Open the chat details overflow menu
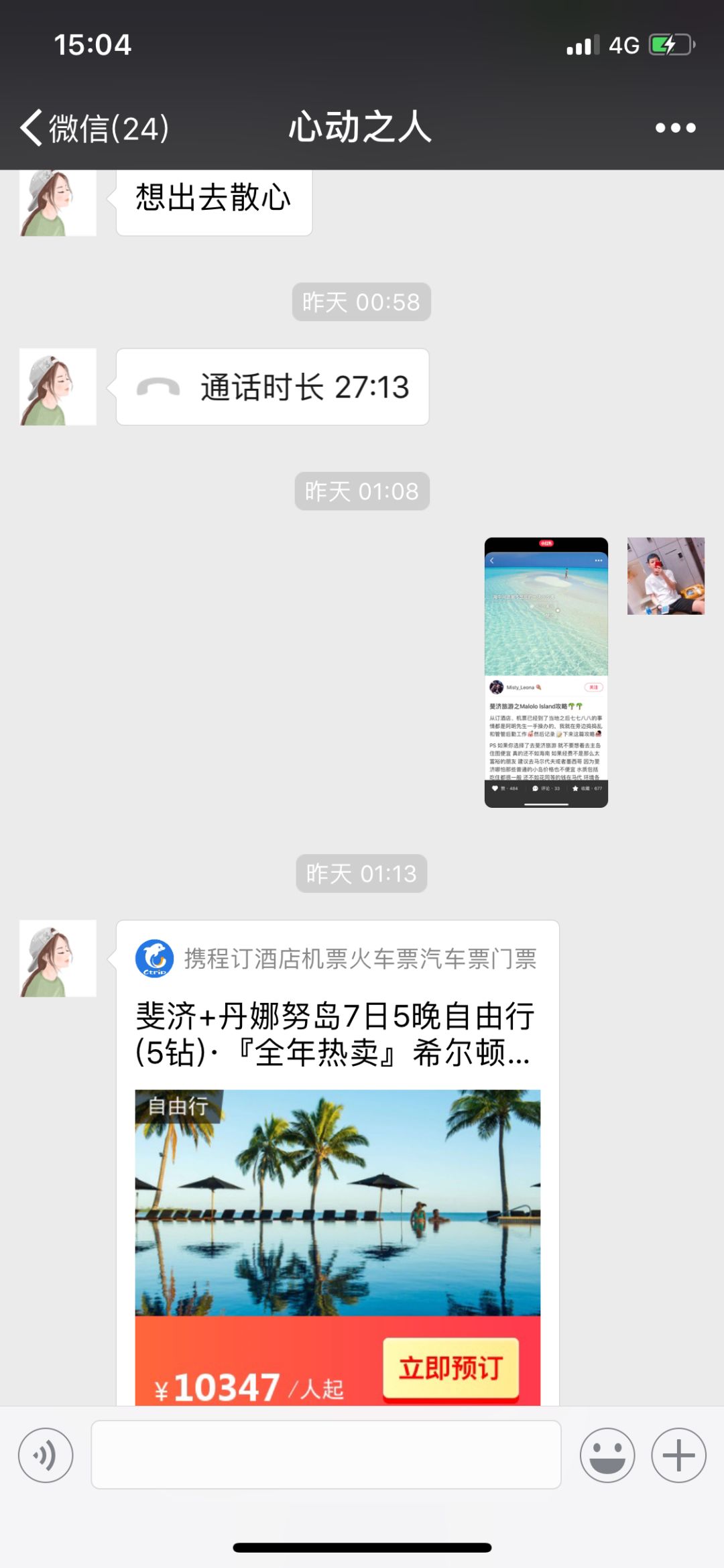This screenshot has height=1568, width=724. click(675, 127)
